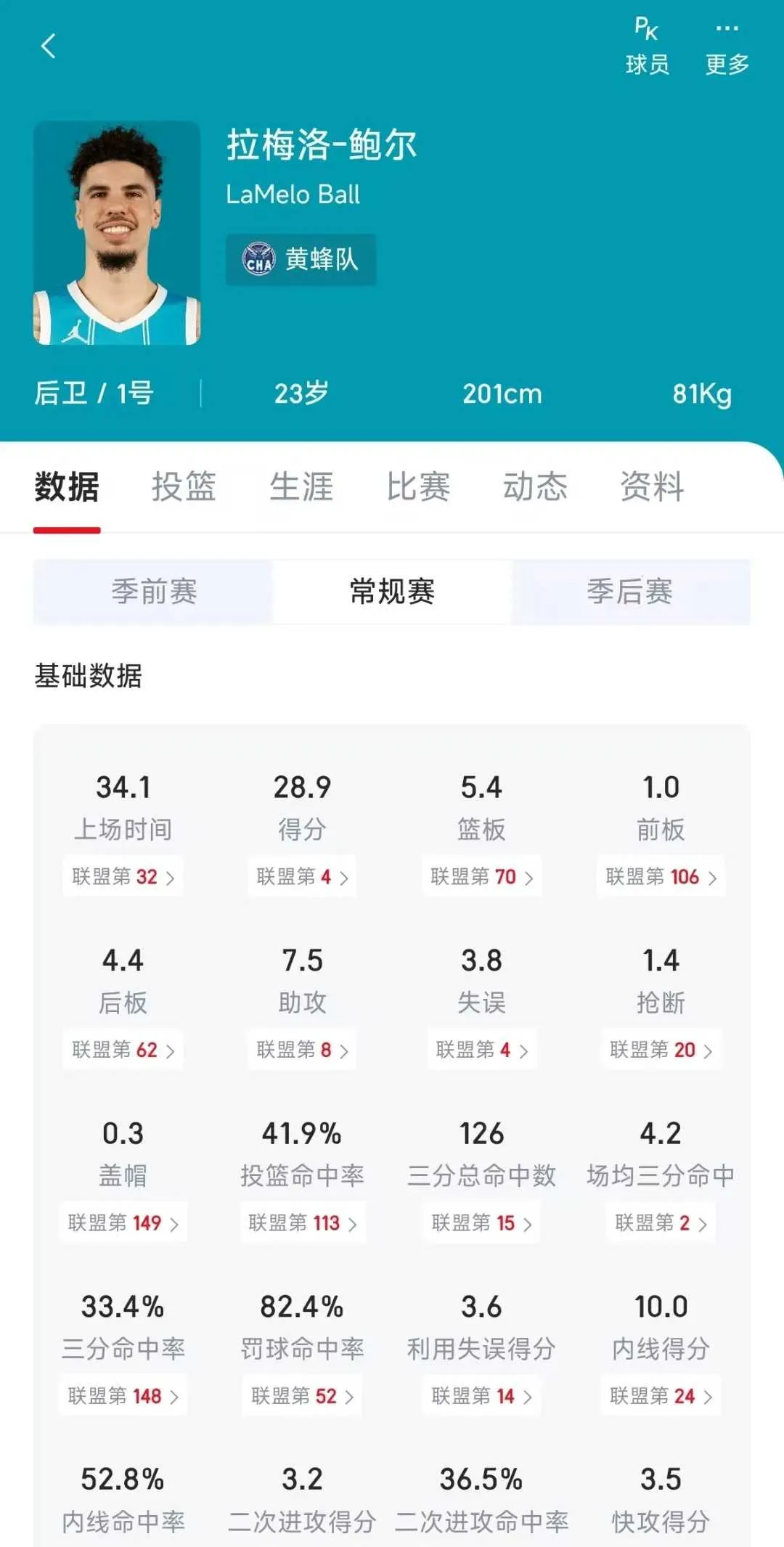Open 内线得分 ranking 联盟第 24
The image size is (784, 1547).
[x=661, y=1396]
